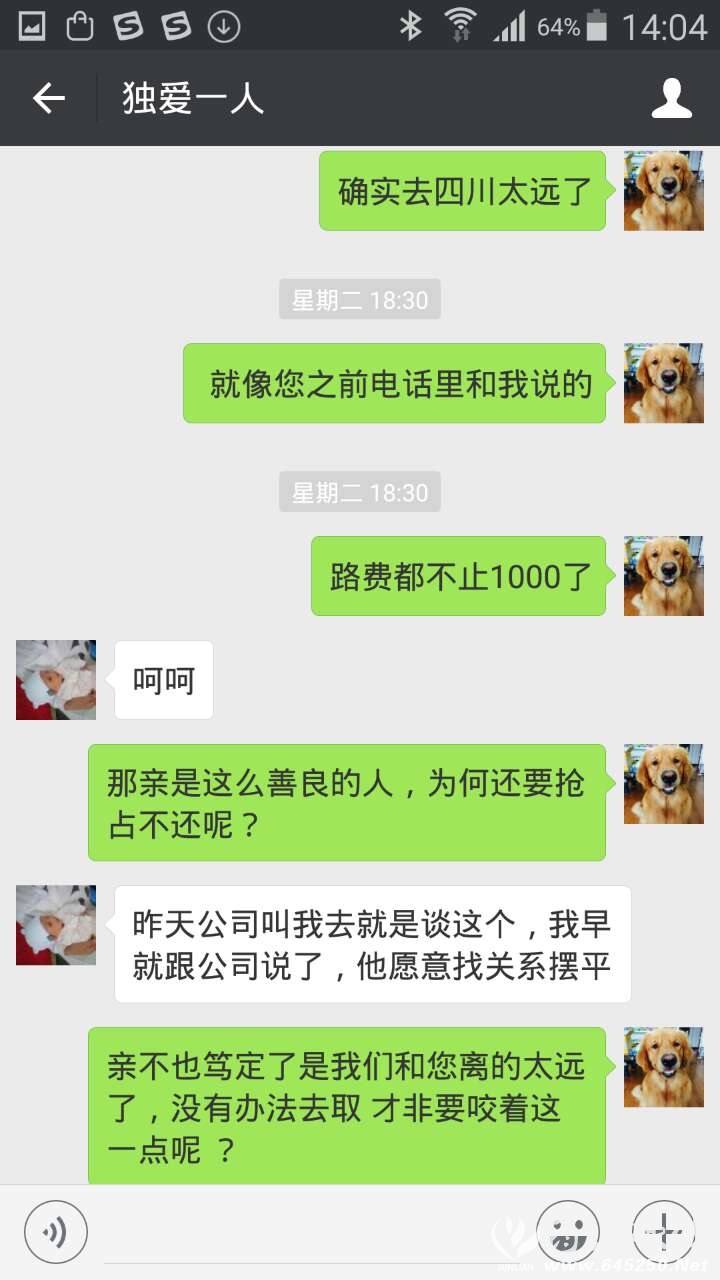Switch to voice message input
Image resolution: width=720 pixels, height=1280 pixels.
(x=56, y=1231)
